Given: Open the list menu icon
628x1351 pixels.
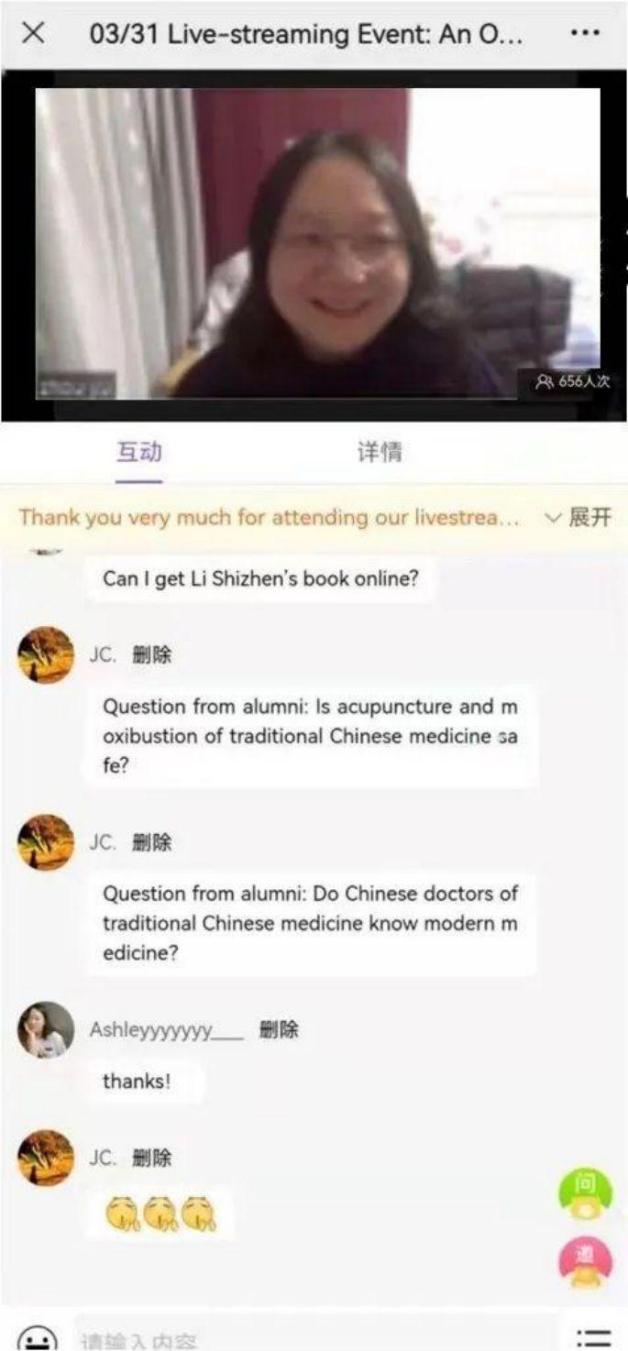Looking at the screenshot, I should pos(594,1338).
